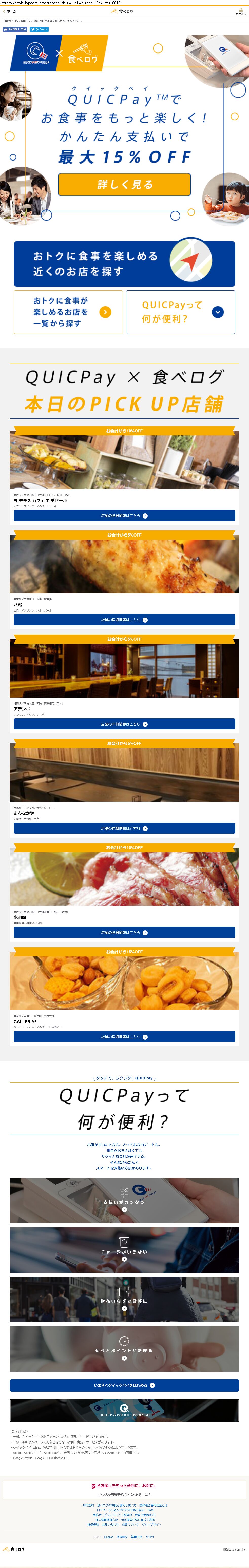The image size is (249, 1568).
Task: Tap いますぐクイックペイをはじめる button
Action: tap(124, 1385)
